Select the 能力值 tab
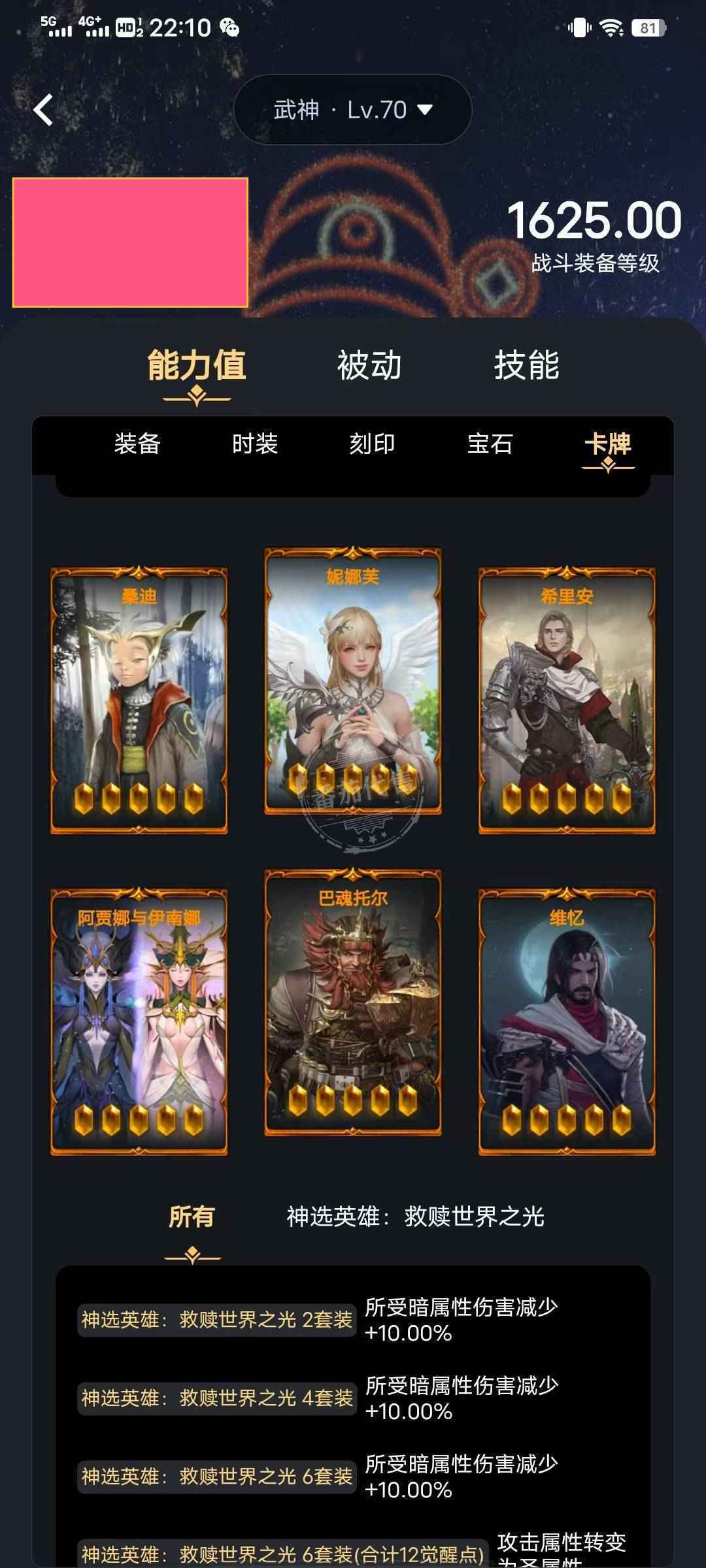706x1568 pixels. click(x=196, y=365)
